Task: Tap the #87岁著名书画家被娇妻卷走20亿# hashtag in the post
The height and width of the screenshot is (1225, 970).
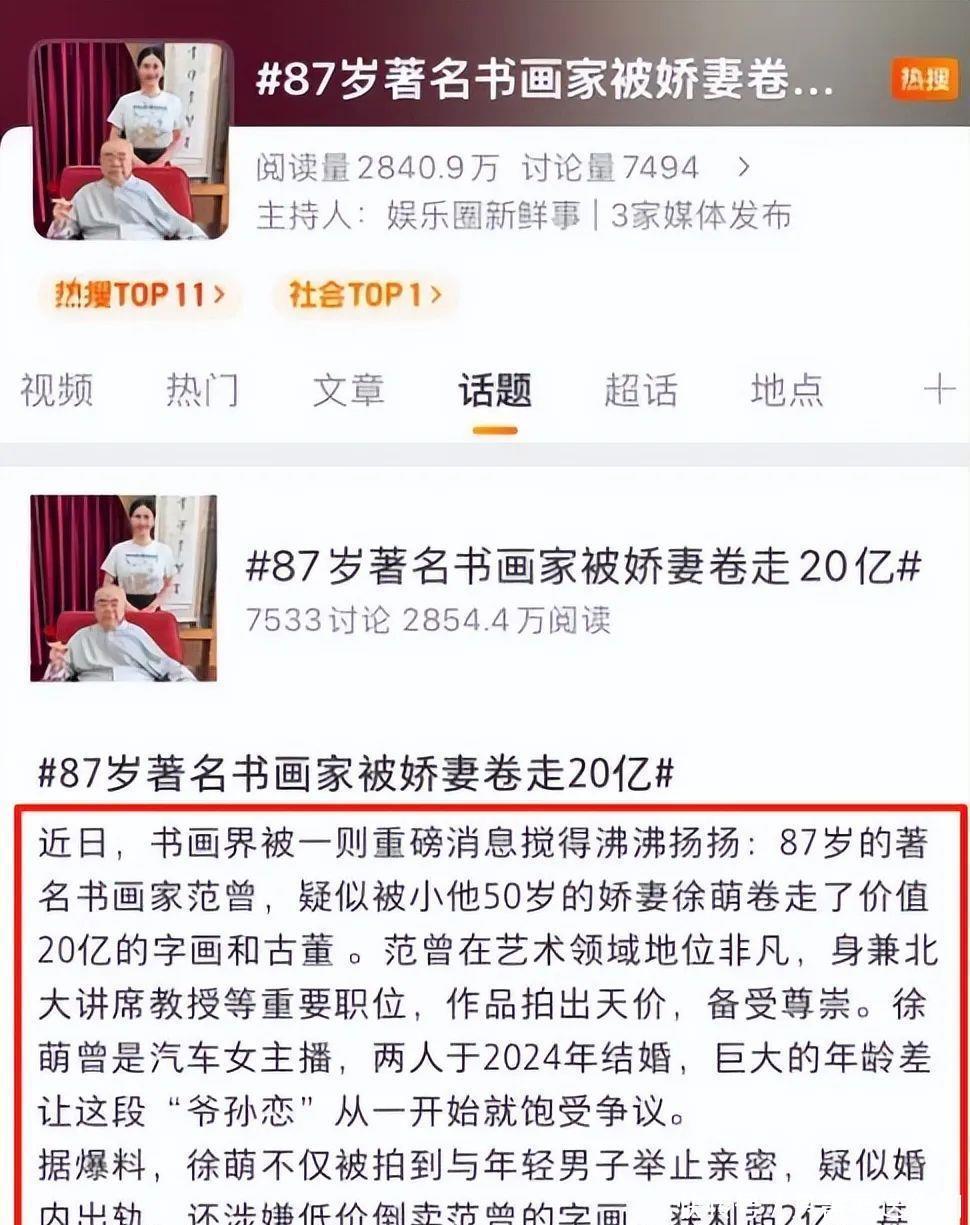Action: click(355, 773)
